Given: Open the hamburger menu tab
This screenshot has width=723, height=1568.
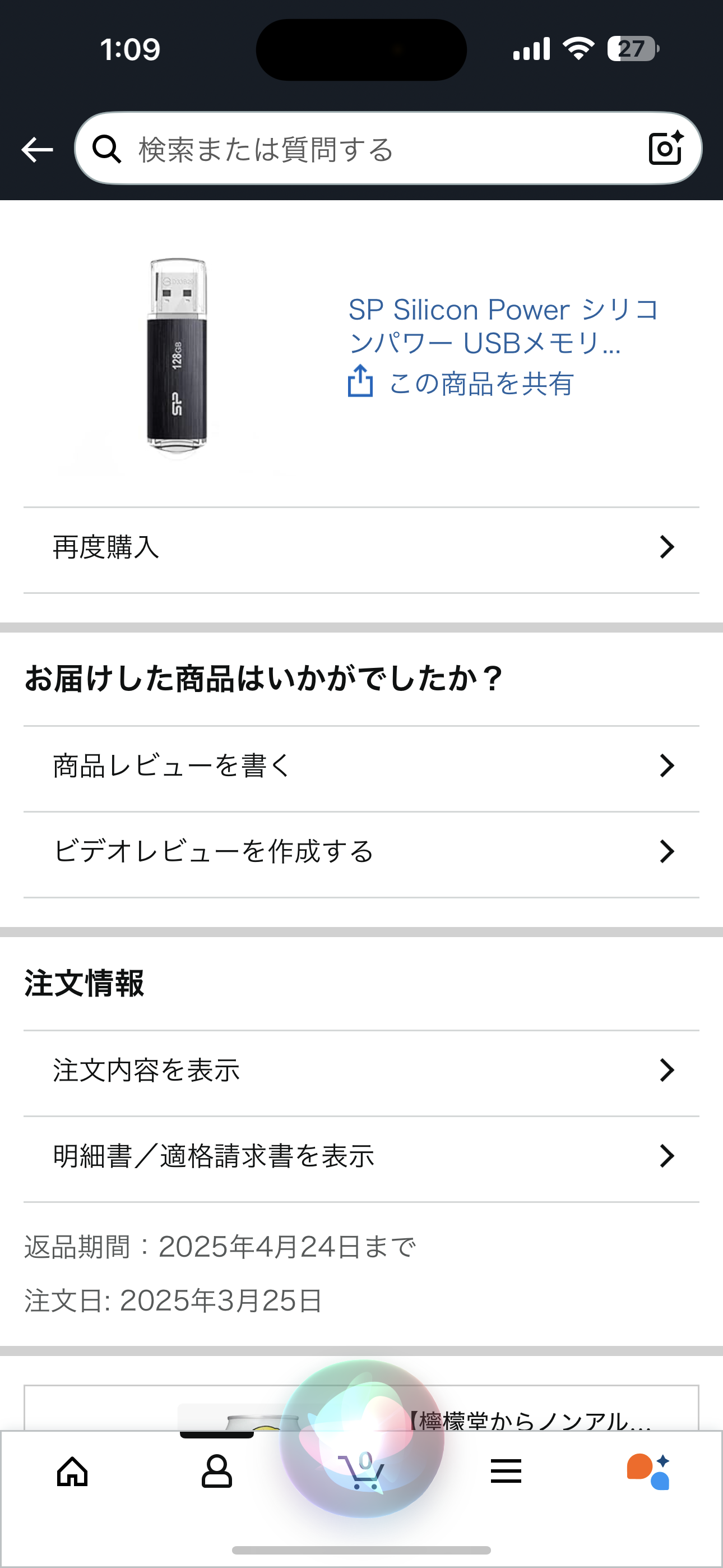Looking at the screenshot, I should coord(506,1472).
